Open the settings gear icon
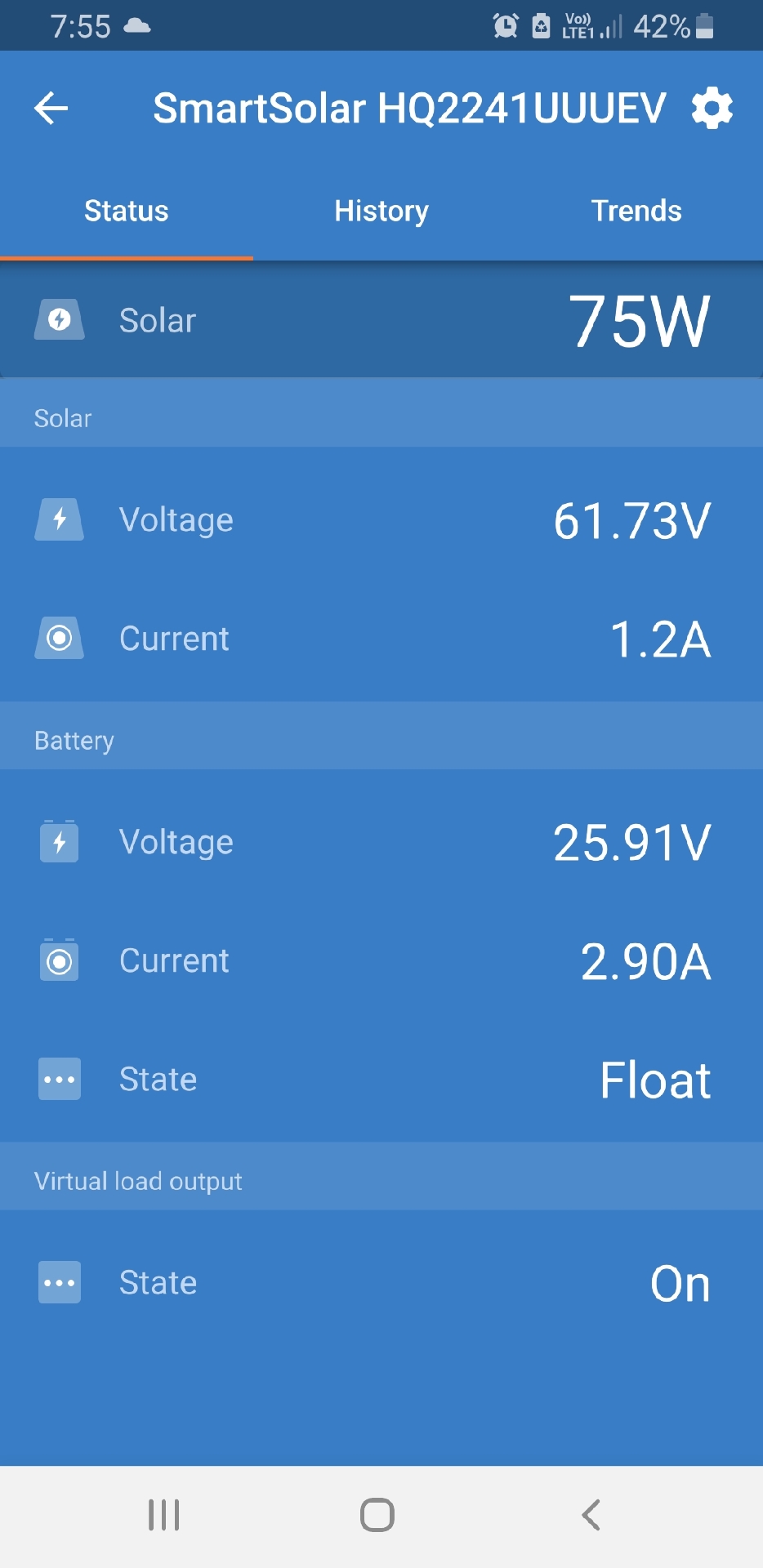 (x=712, y=108)
